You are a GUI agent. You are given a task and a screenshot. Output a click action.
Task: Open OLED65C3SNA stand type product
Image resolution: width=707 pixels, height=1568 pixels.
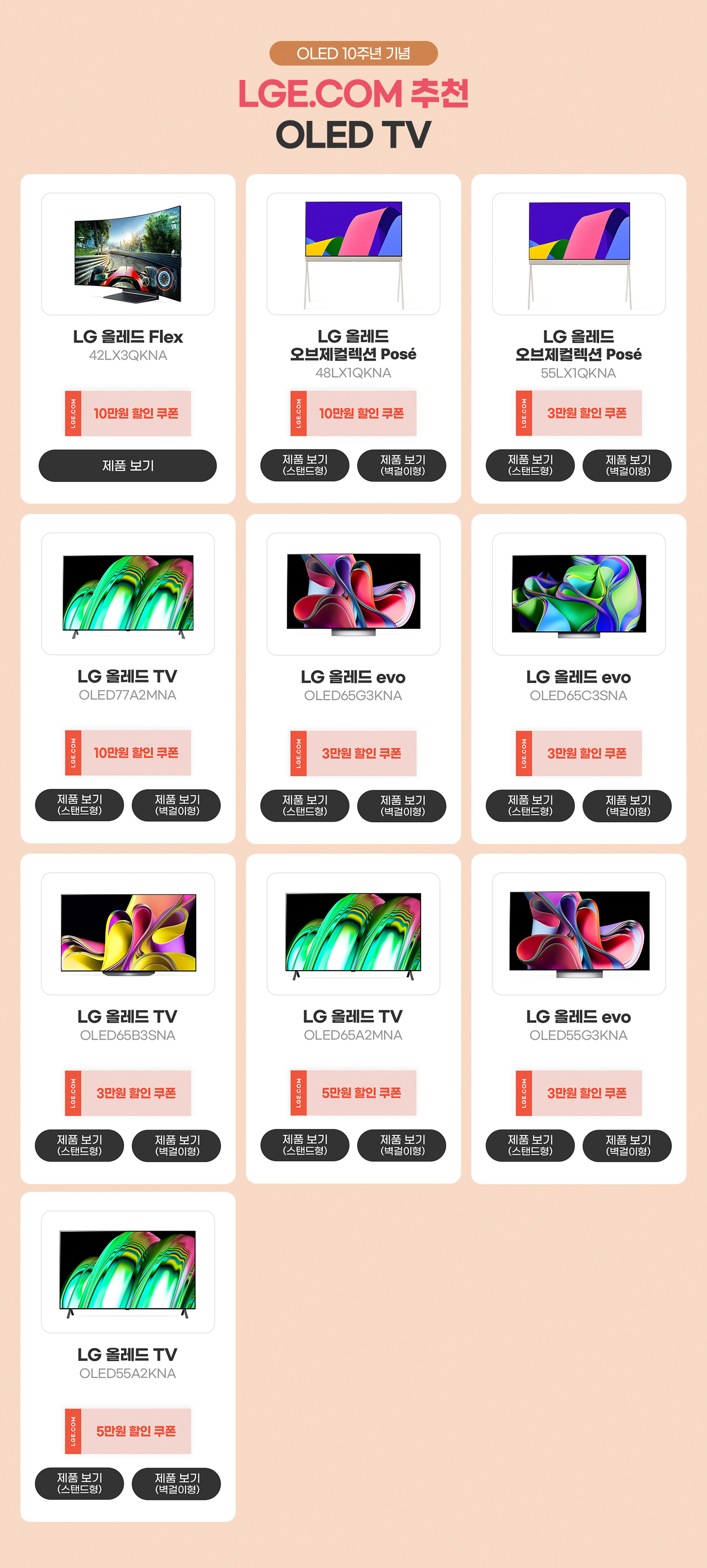529,806
